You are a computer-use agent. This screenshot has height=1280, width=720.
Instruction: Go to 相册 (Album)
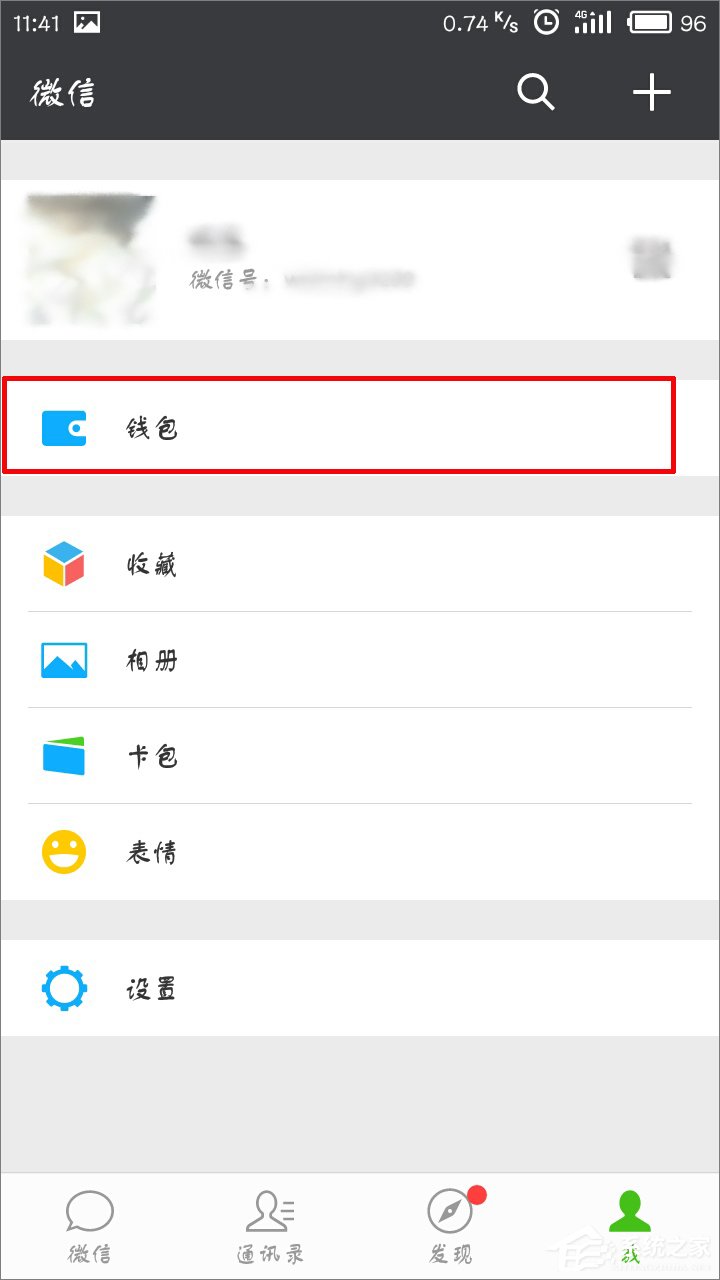(360, 660)
